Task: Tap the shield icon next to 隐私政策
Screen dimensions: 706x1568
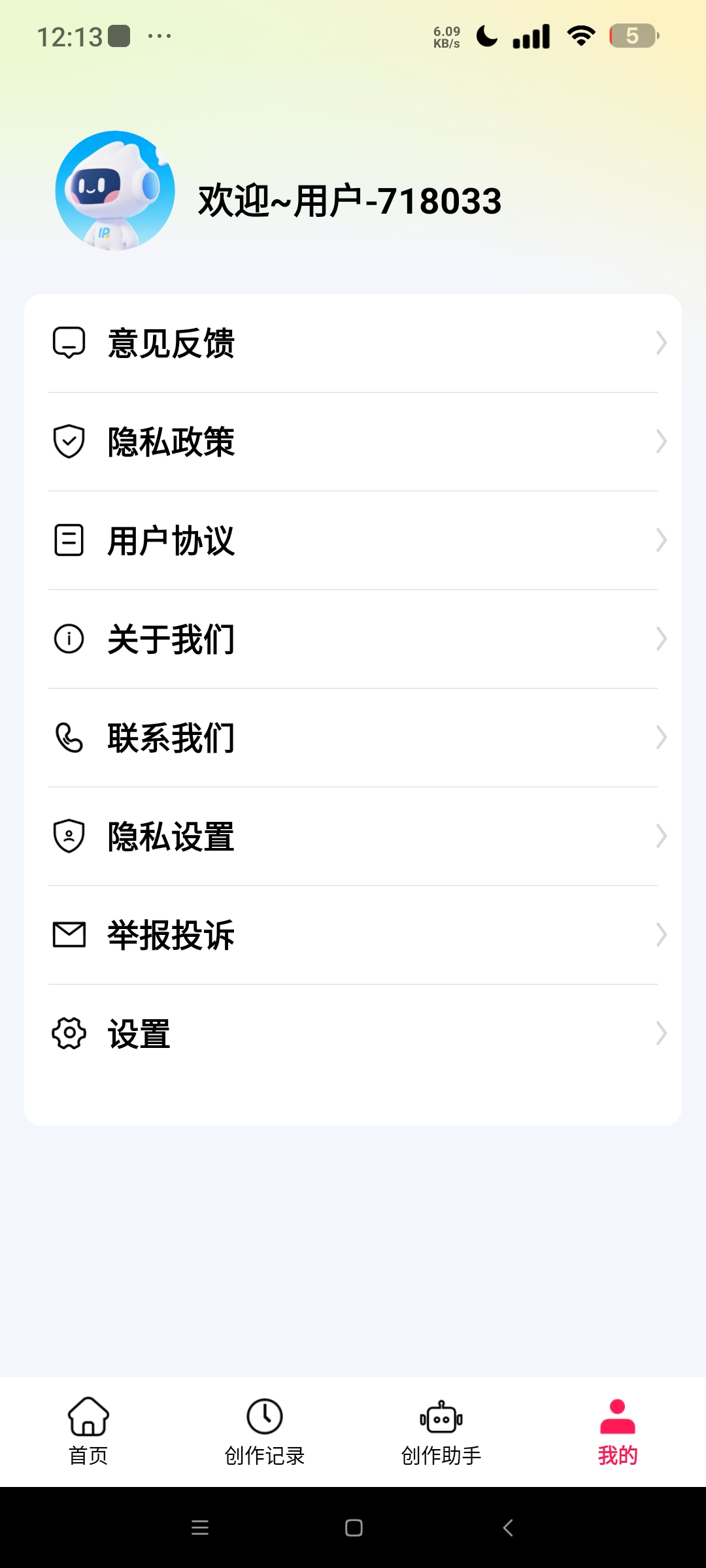Action: [69, 443]
